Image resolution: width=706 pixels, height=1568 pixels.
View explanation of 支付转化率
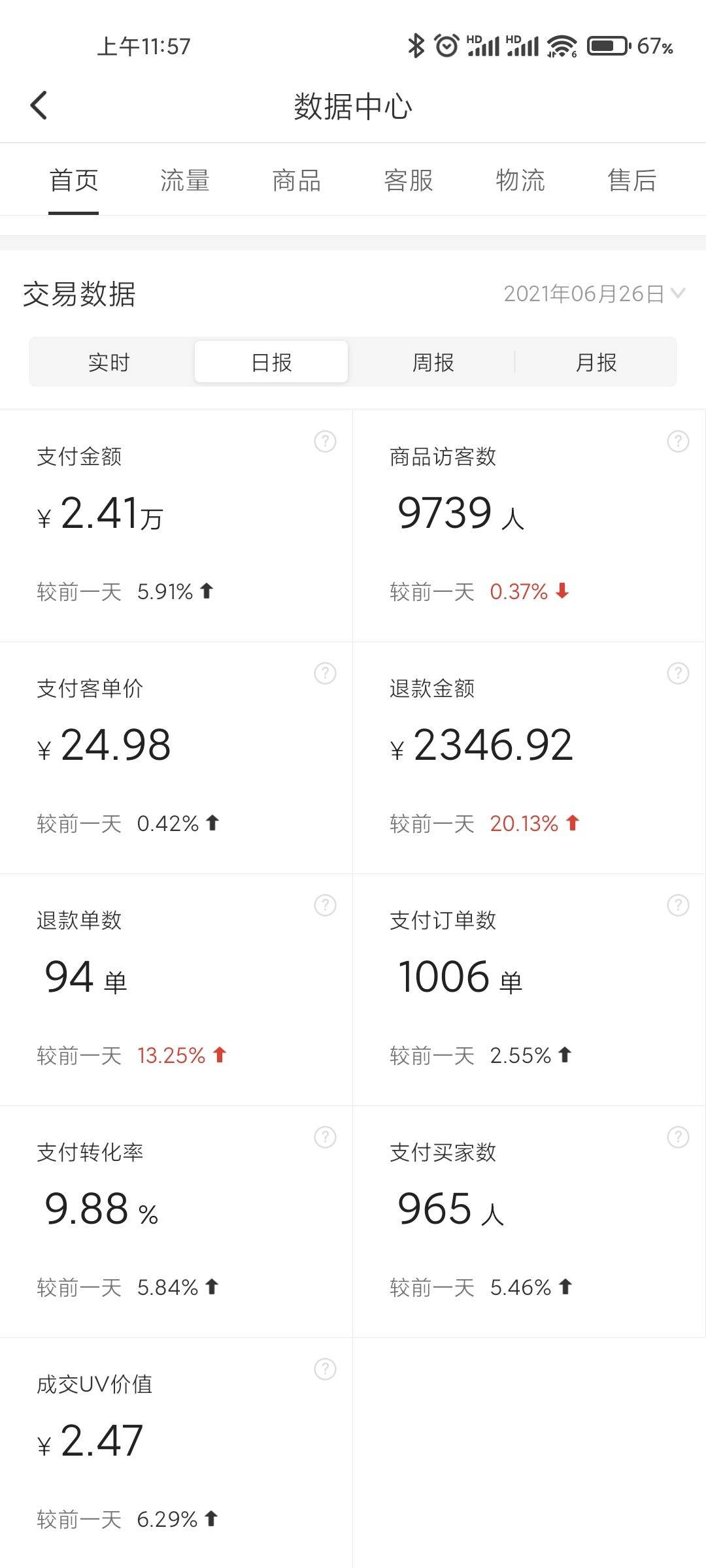click(325, 1137)
